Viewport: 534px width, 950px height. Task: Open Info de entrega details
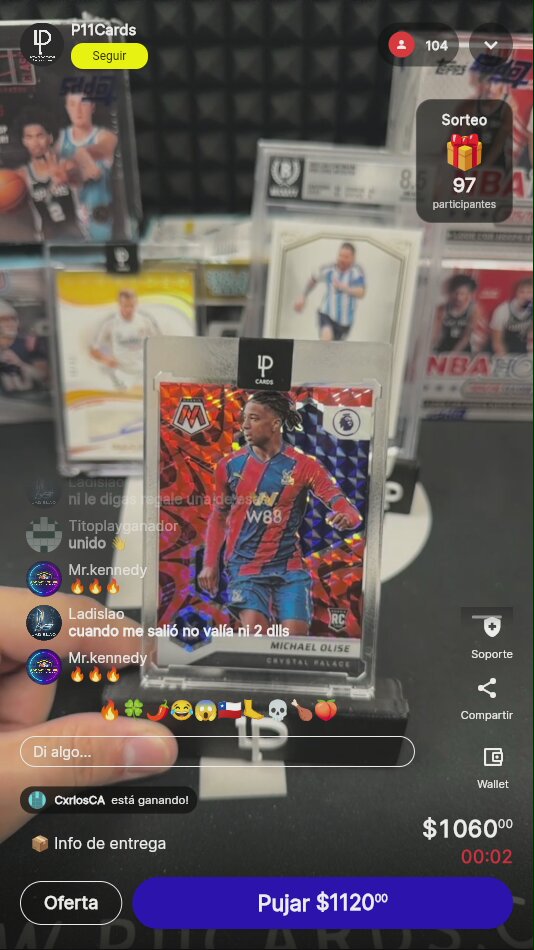(x=99, y=843)
